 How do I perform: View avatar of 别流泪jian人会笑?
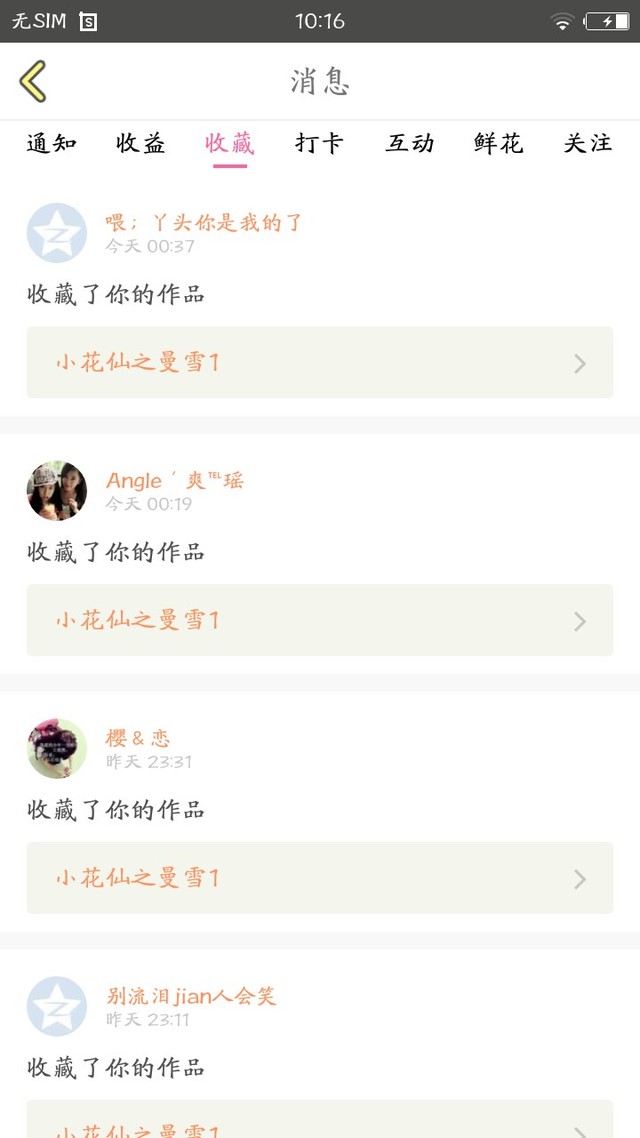coord(57,1006)
